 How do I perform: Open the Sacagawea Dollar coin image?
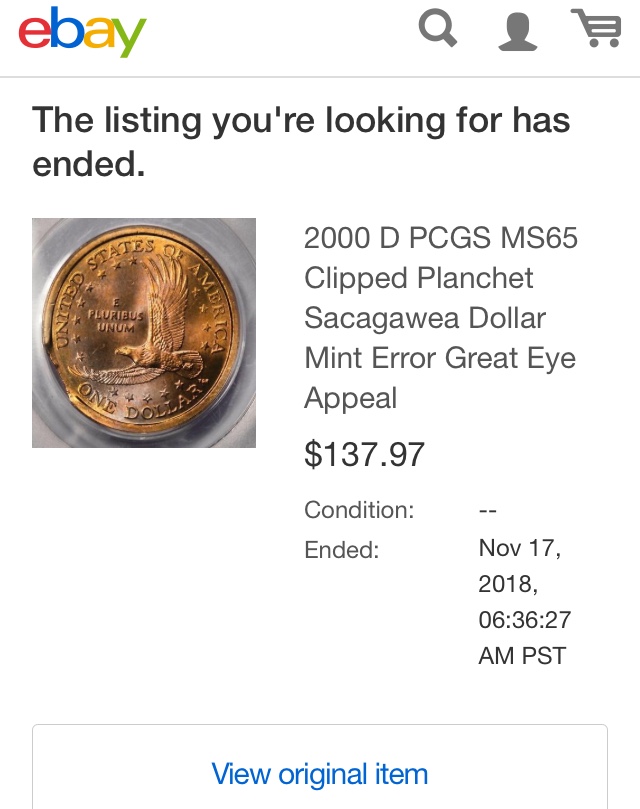144,333
